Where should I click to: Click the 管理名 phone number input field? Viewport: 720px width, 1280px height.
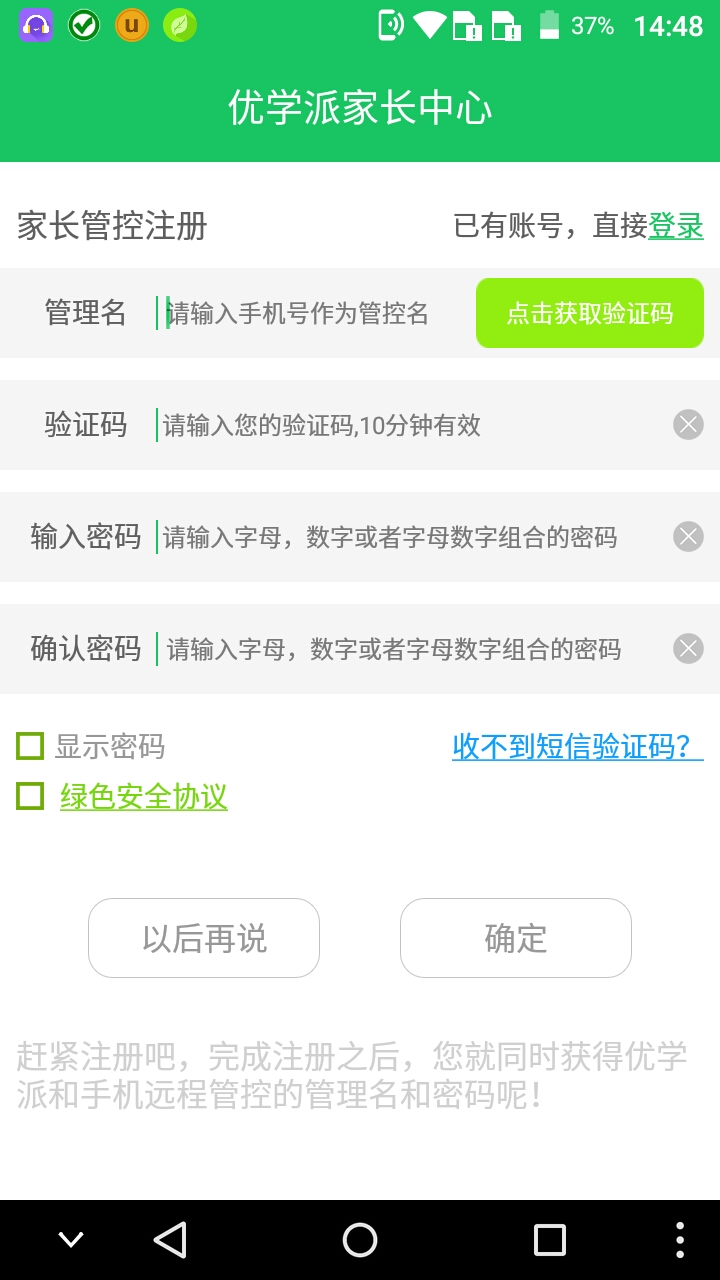pyautogui.click(x=300, y=313)
